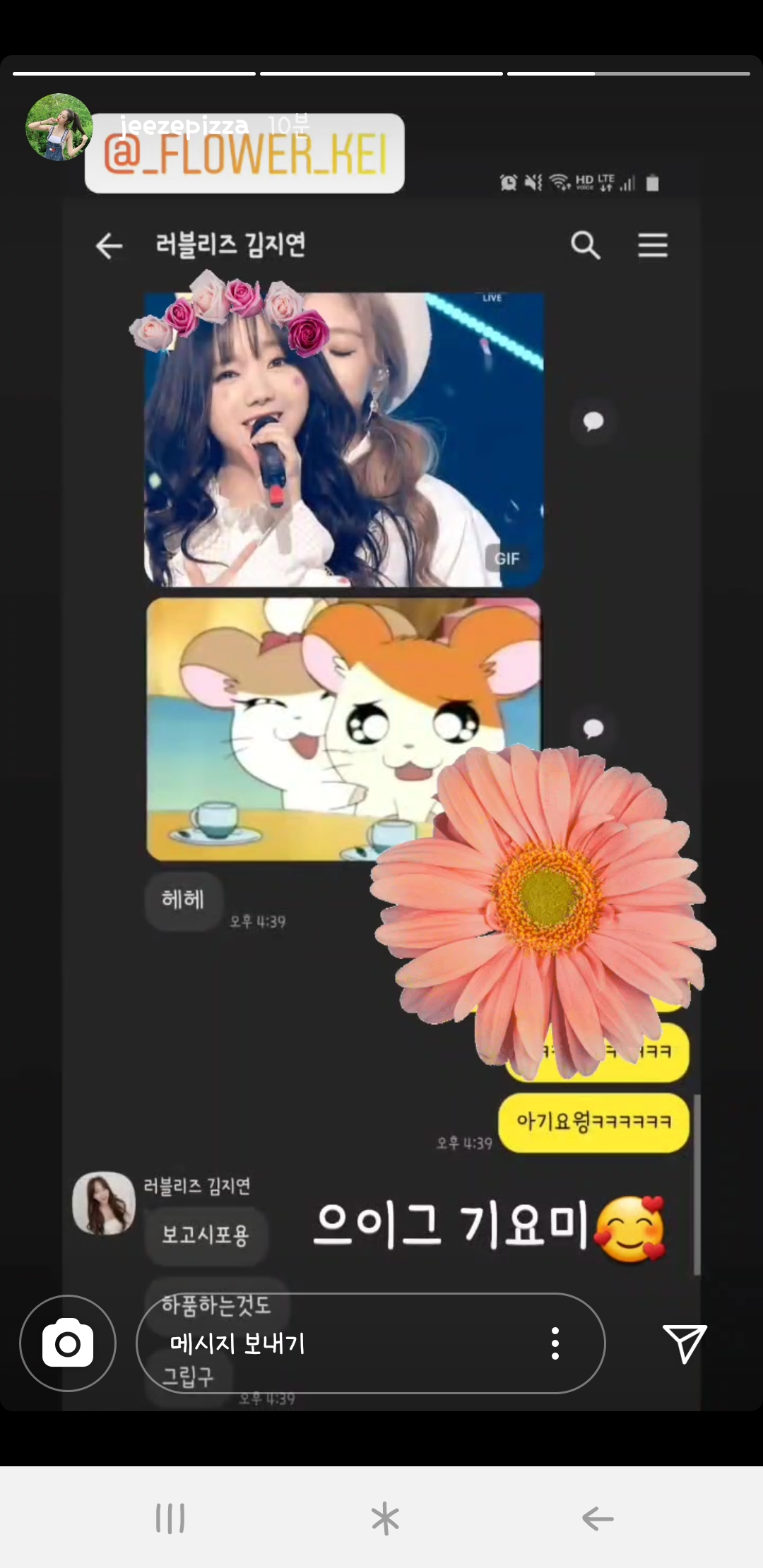Open the chat hamburger menu

pyautogui.click(x=653, y=245)
